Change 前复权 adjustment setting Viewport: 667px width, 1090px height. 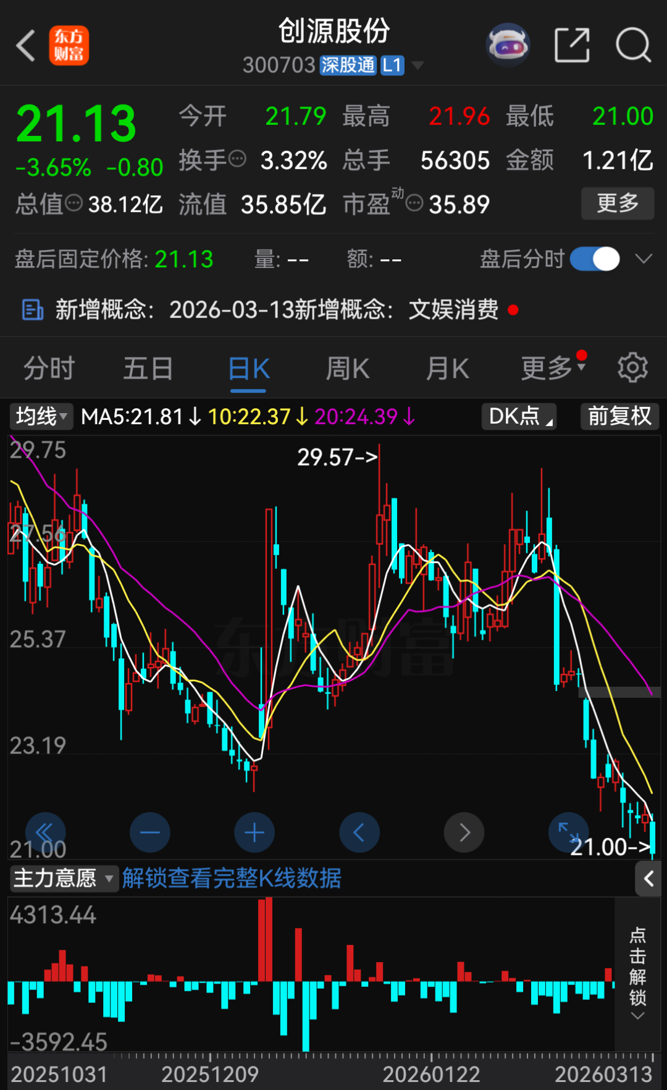point(620,416)
